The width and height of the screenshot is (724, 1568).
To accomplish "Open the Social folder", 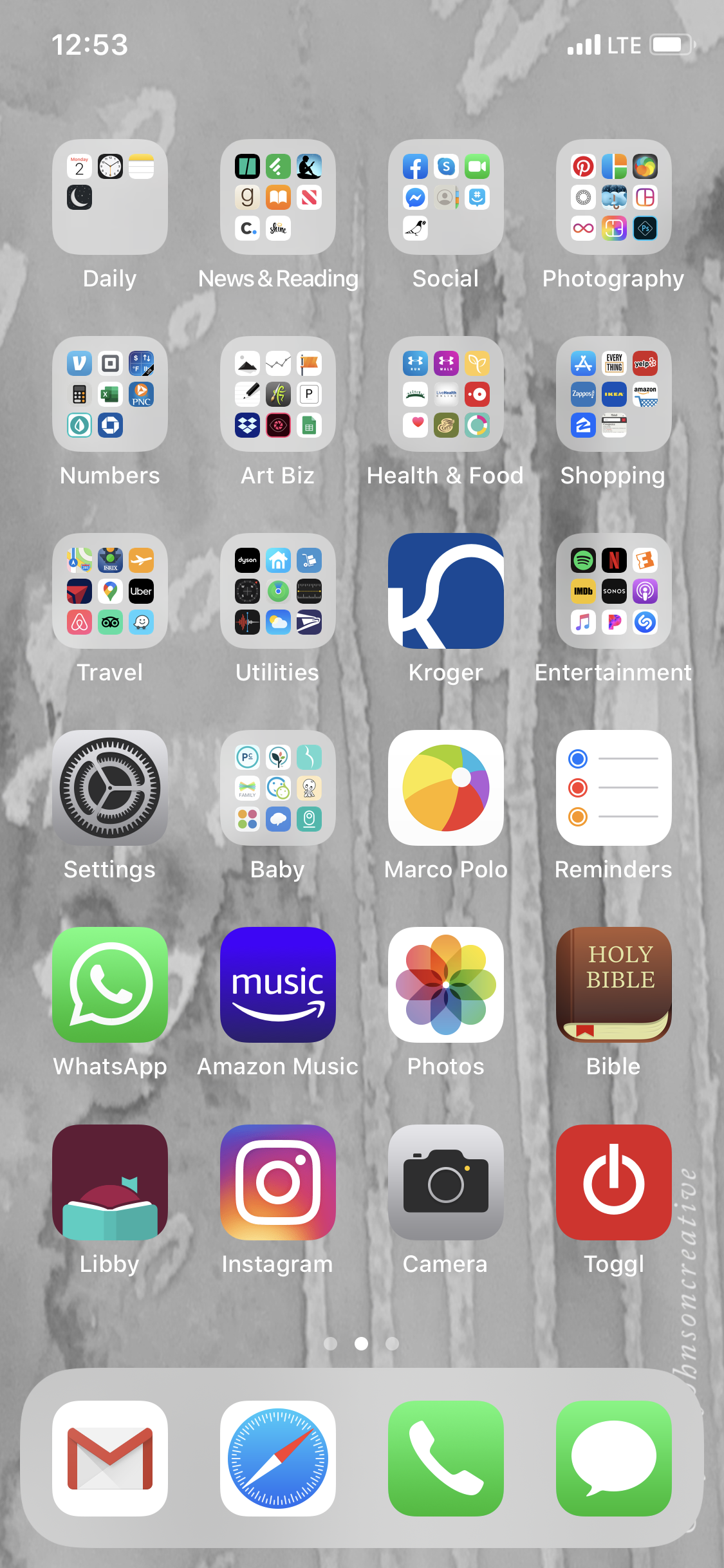I will click(446, 197).
